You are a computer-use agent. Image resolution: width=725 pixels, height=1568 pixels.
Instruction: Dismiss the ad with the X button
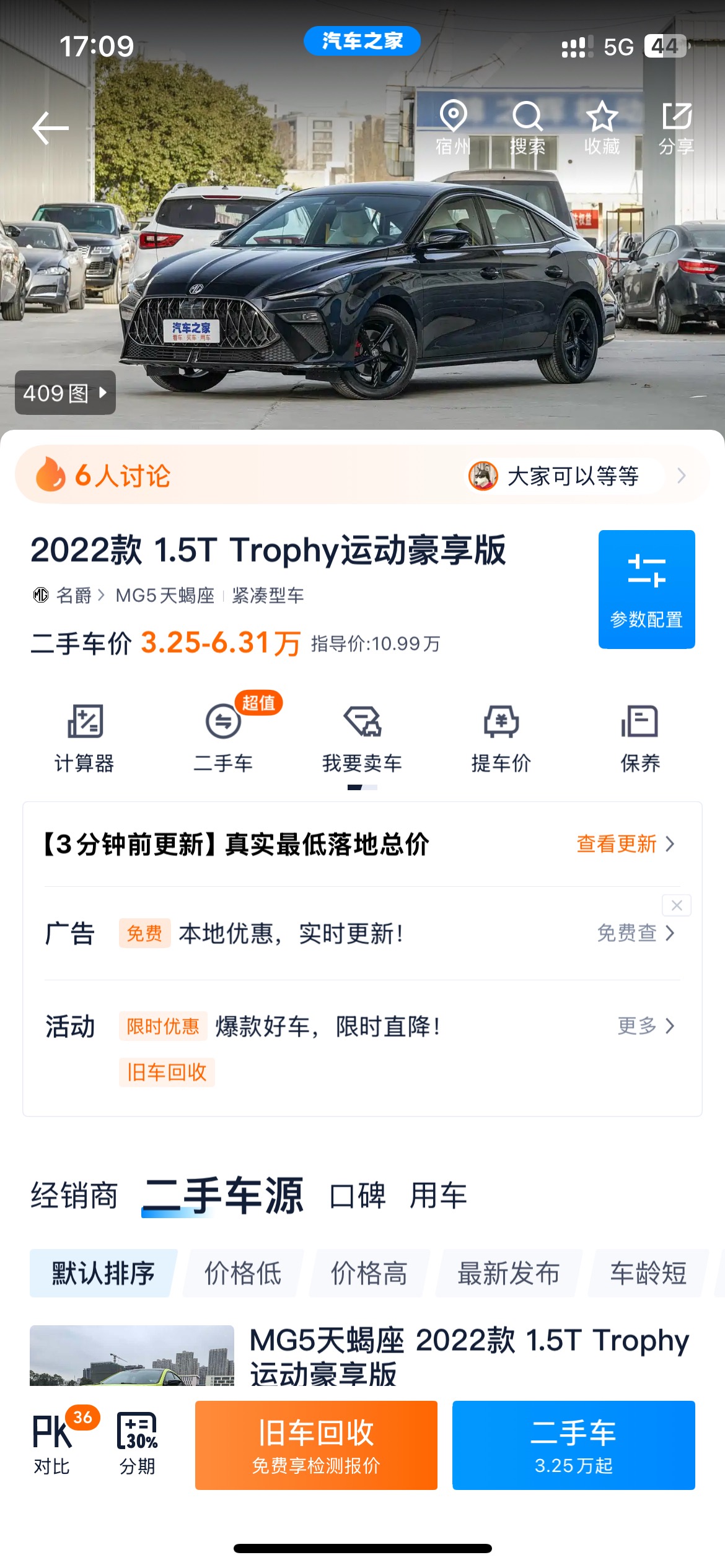pos(677,905)
